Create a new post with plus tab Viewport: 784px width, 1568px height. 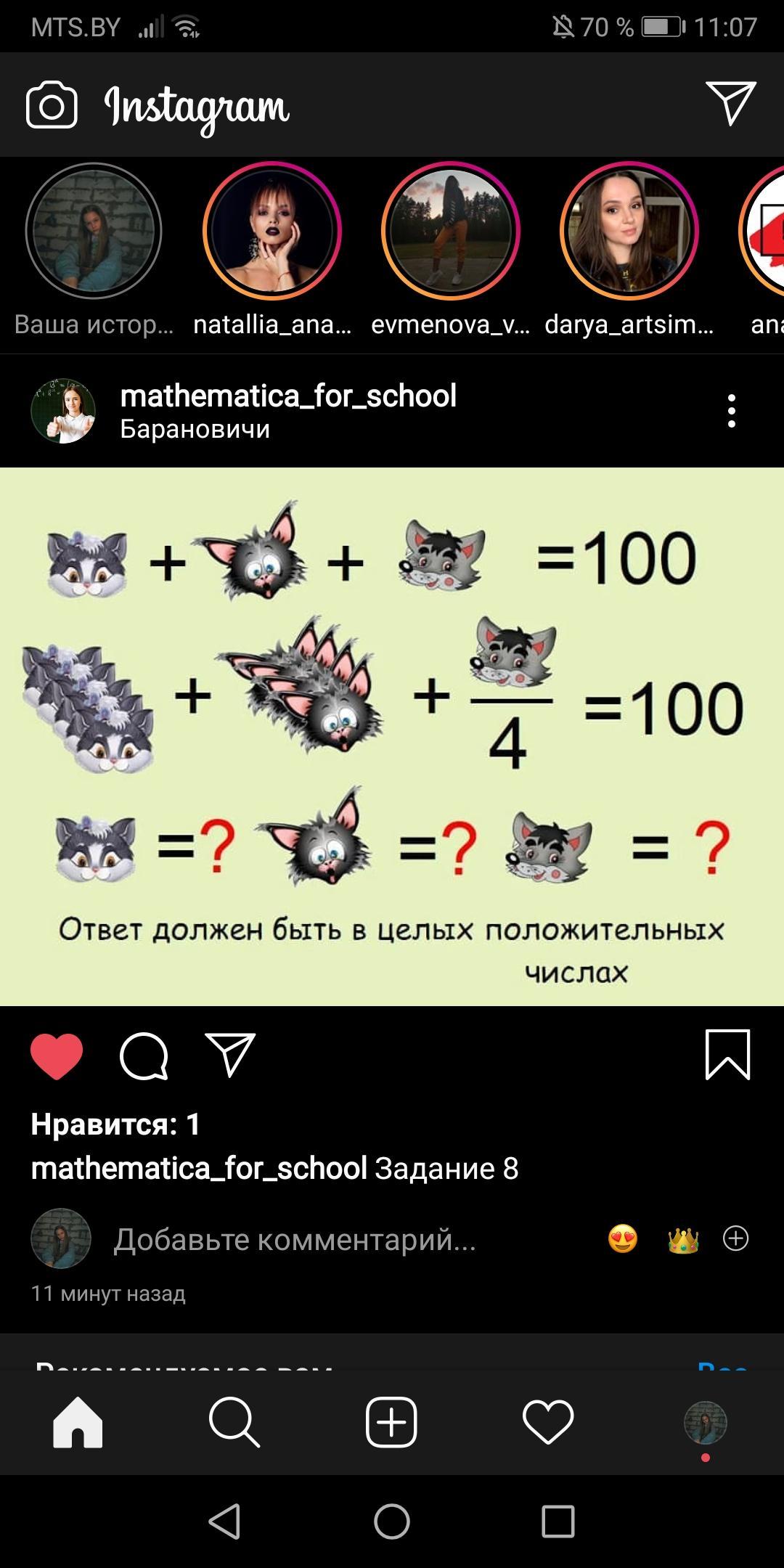click(391, 1422)
